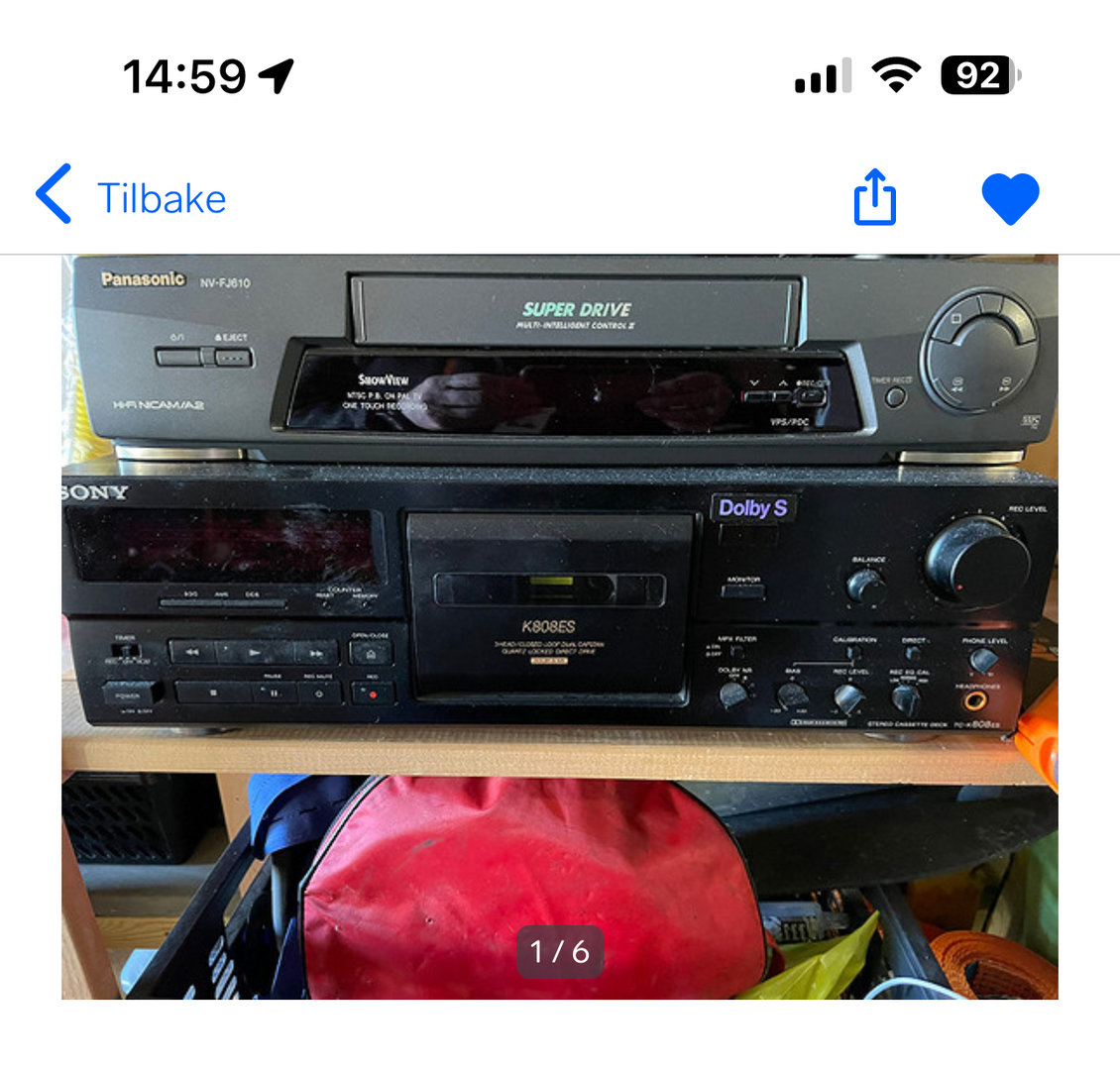Go back via the Tilbake button
This screenshot has width=1120, height=1070.
[132, 197]
